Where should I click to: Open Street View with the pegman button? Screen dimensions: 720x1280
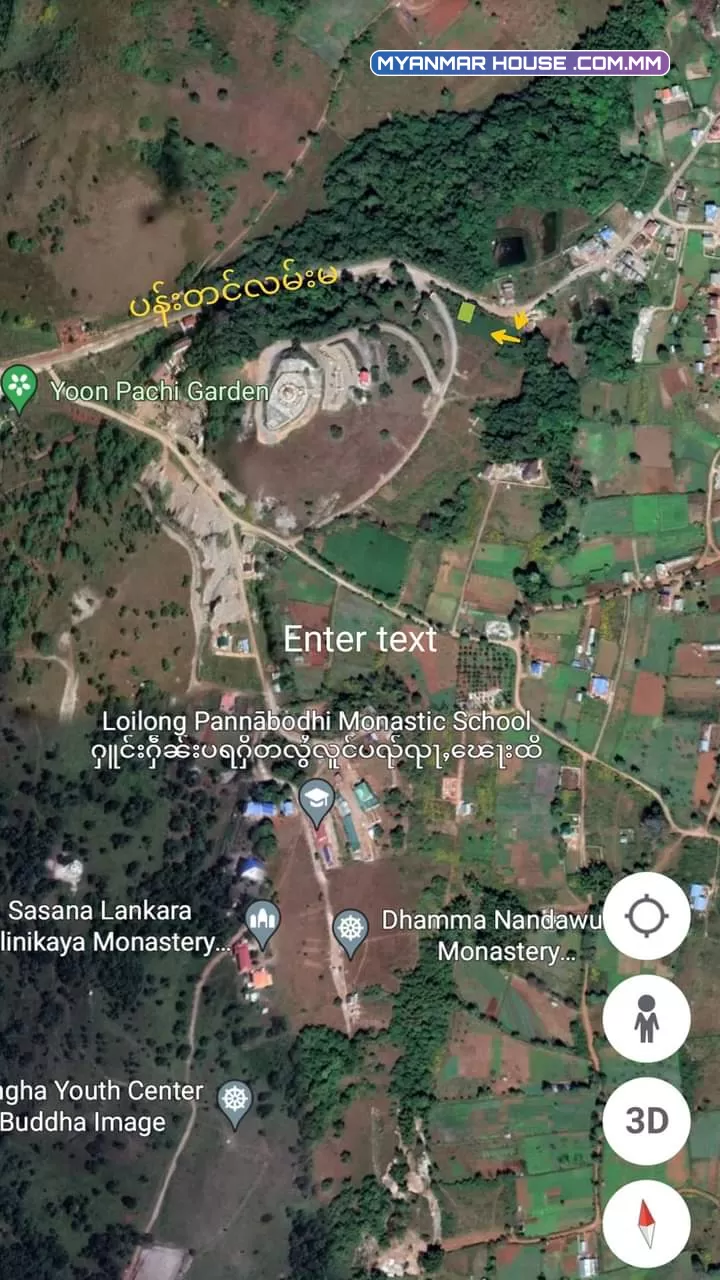click(x=646, y=1018)
